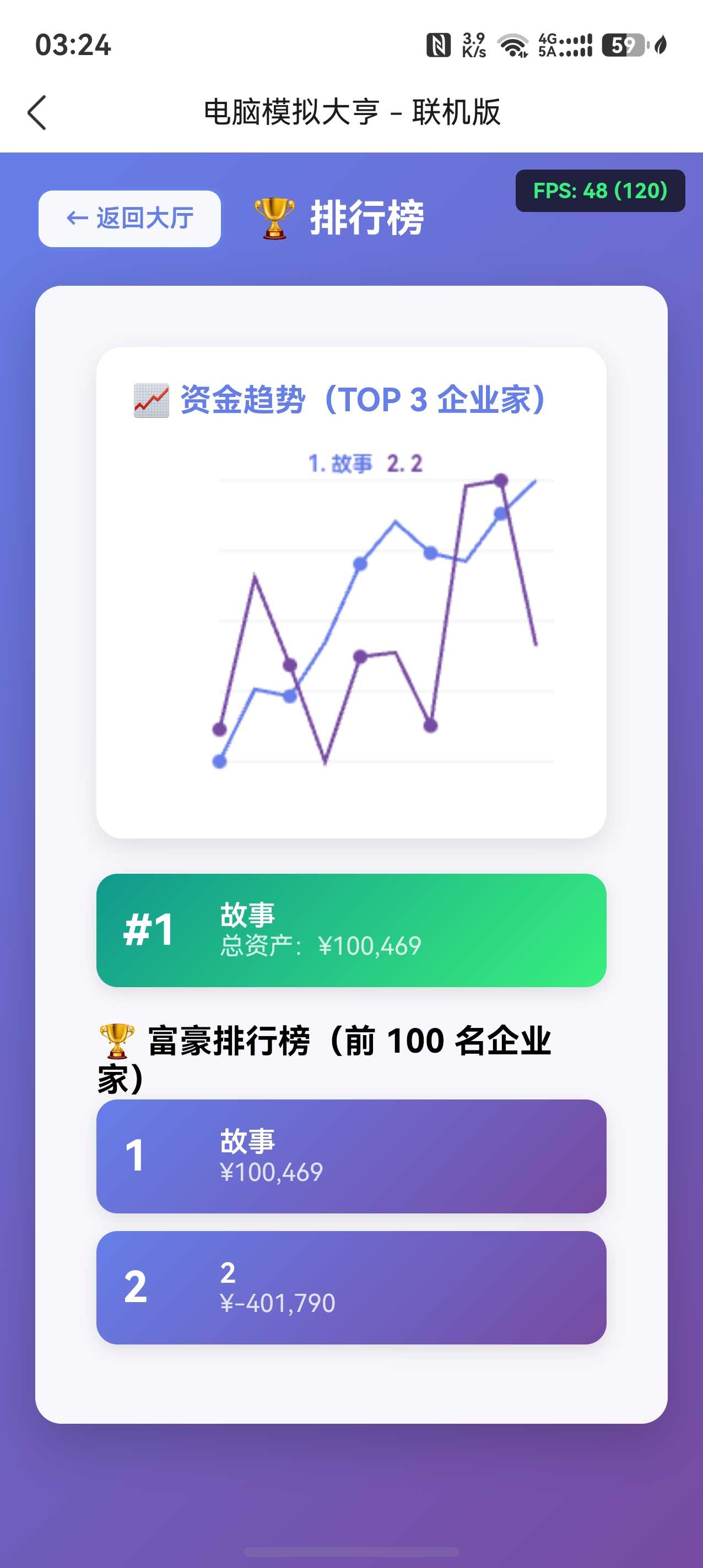Open the #1 故事 total assets card
703x1568 pixels.
351,929
